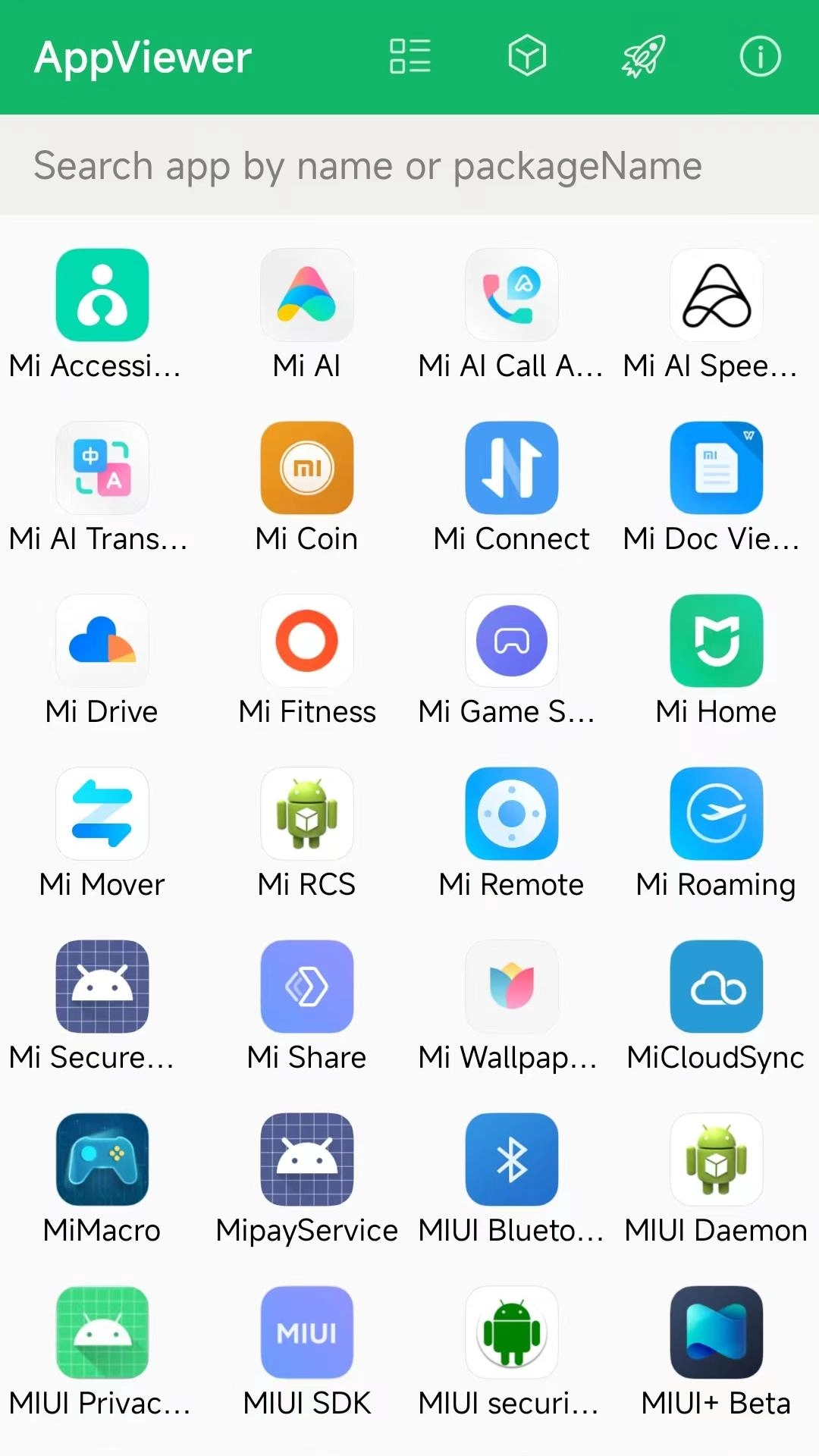Tap the rocket icon in toolbar
This screenshot has height=1456, width=819.
644,56
